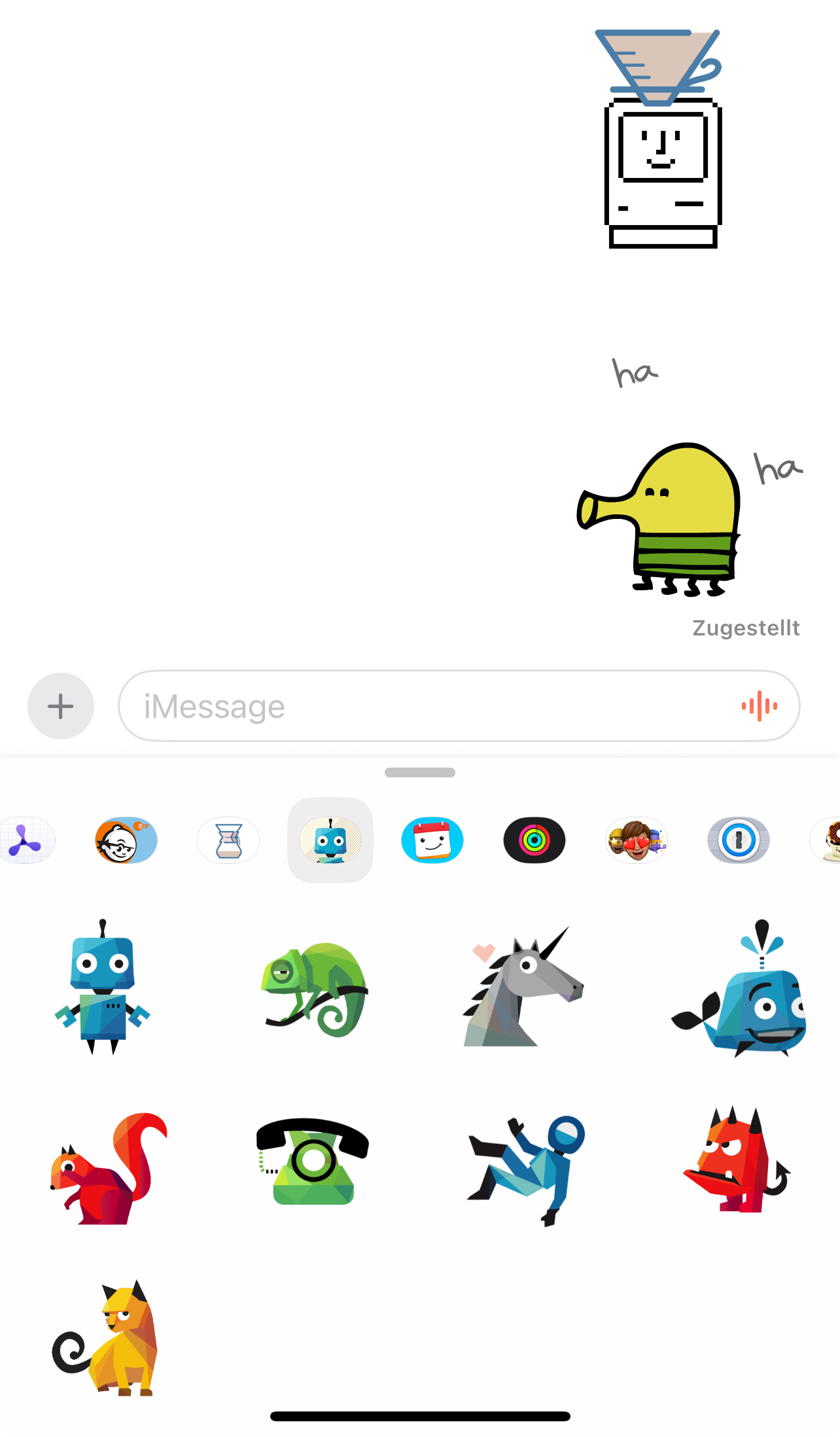Send the blue dancing figure sticker
840x1437 pixels.
(x=527, y=1170)
